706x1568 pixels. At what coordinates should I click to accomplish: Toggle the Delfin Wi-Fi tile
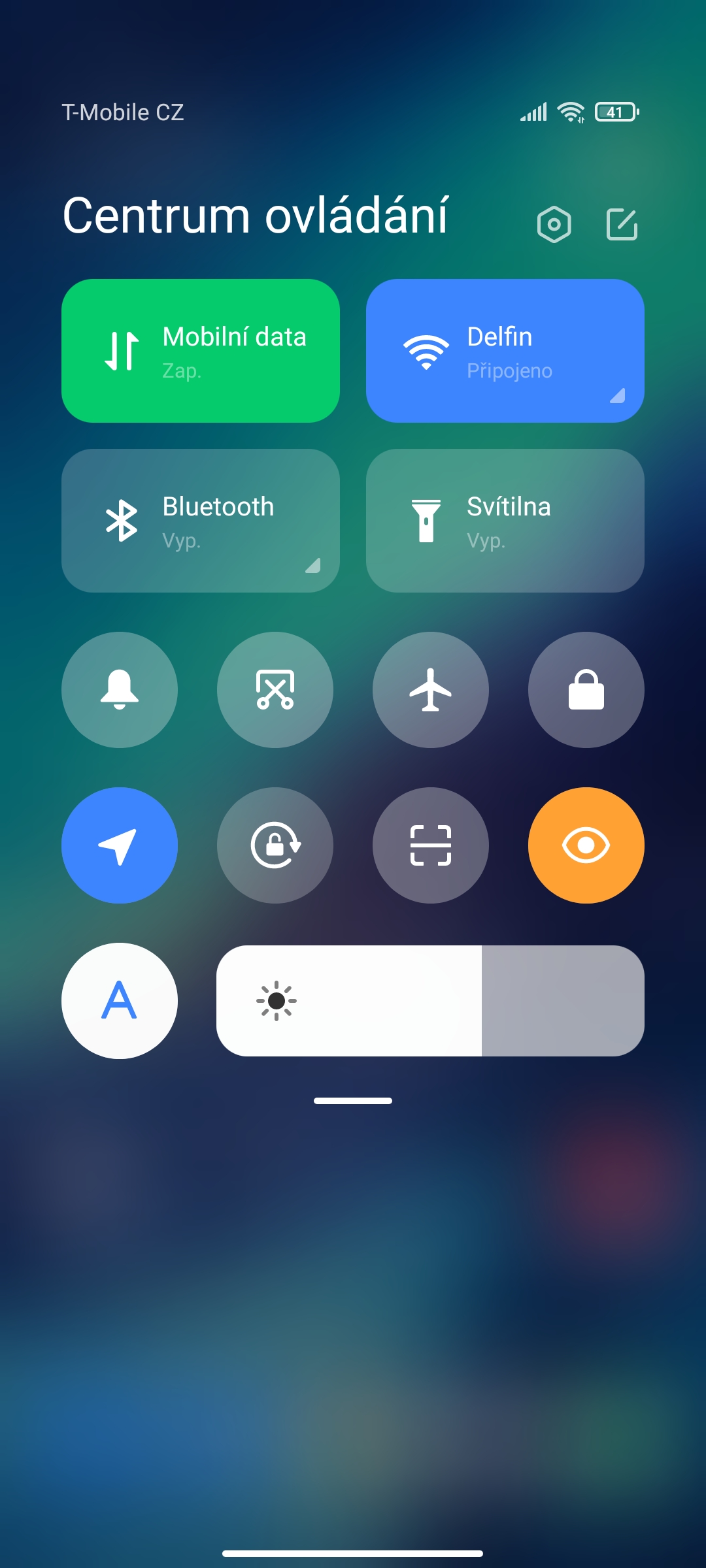(505, 351)
